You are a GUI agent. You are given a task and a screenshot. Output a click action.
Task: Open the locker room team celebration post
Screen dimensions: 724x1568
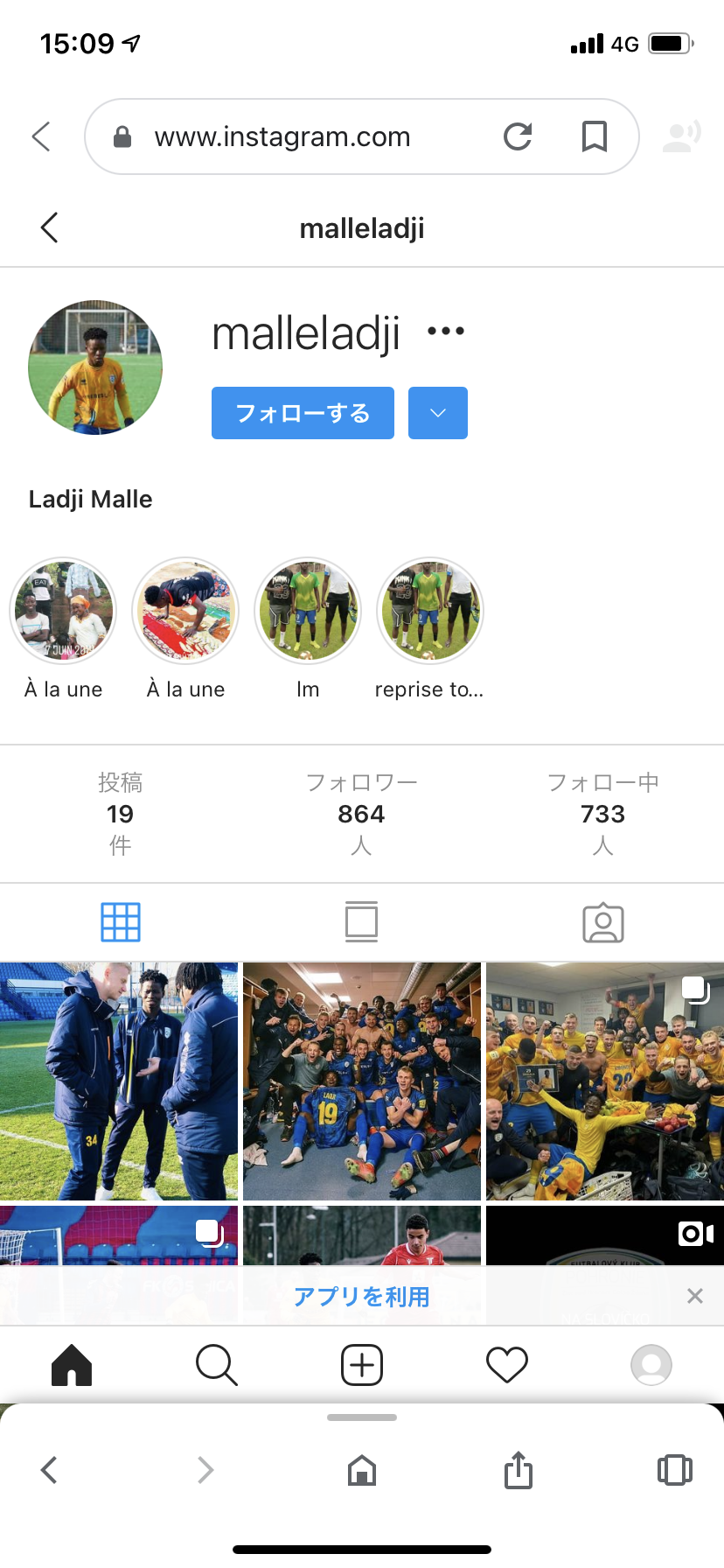(x=362, y=1081)
